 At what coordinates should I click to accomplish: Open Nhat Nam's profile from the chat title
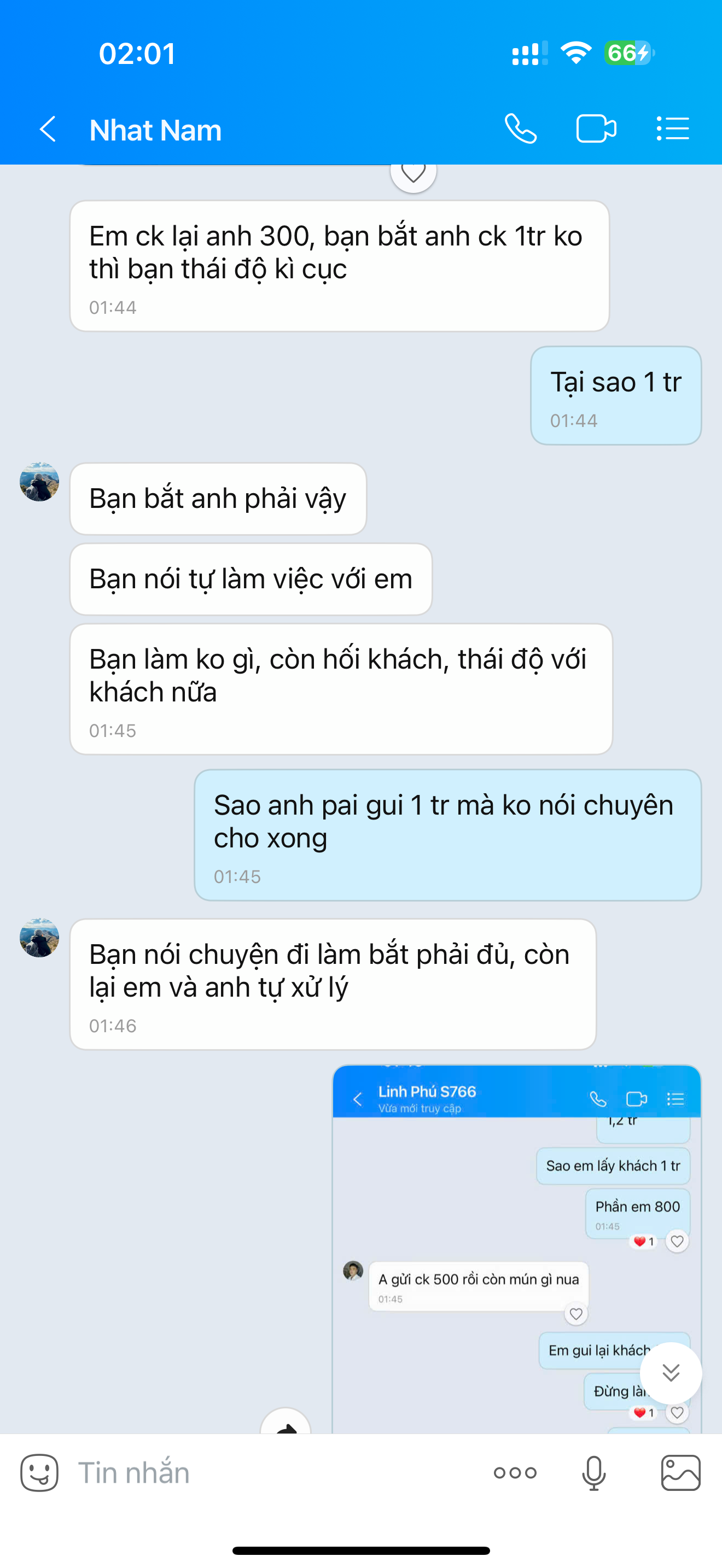point(155,130)
